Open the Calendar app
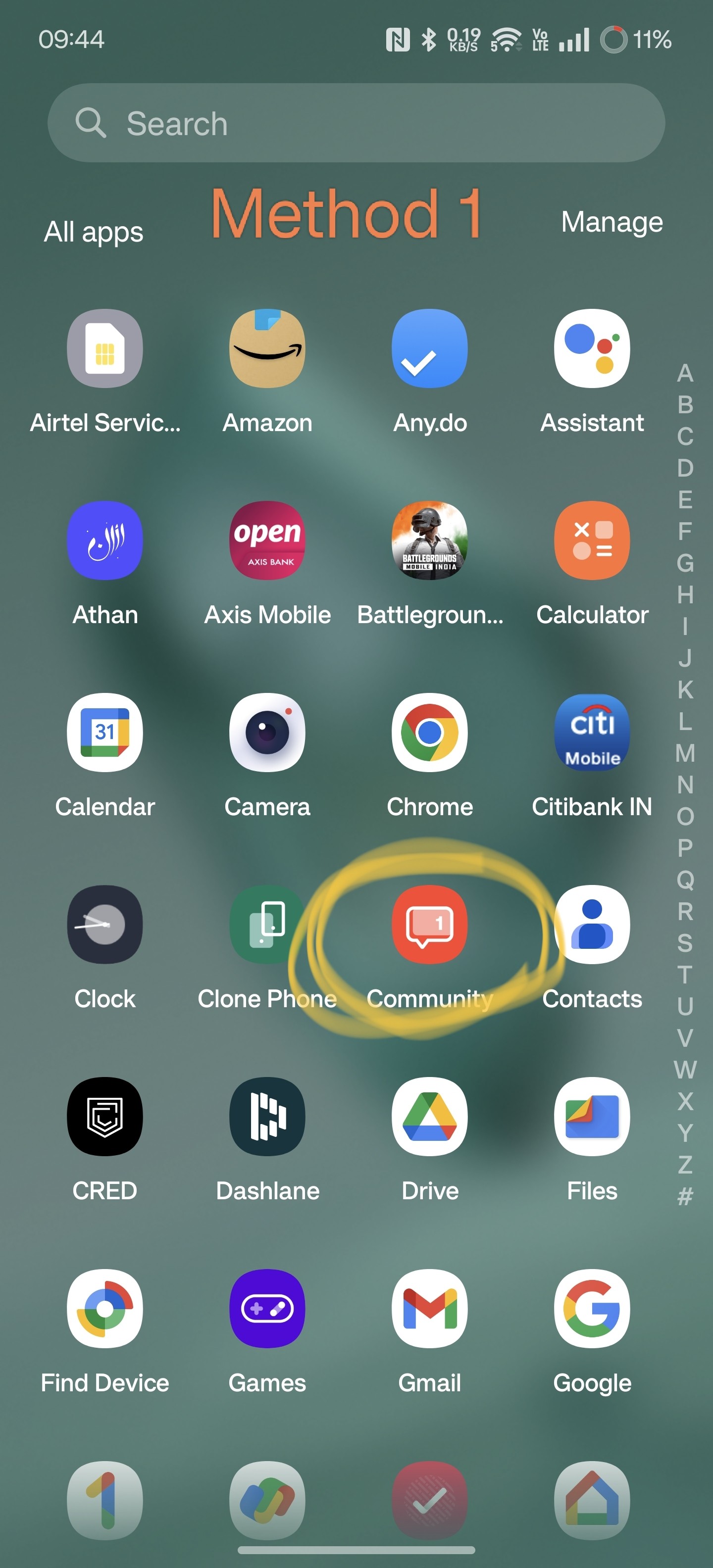713x1568 pixels. (105, 732)
